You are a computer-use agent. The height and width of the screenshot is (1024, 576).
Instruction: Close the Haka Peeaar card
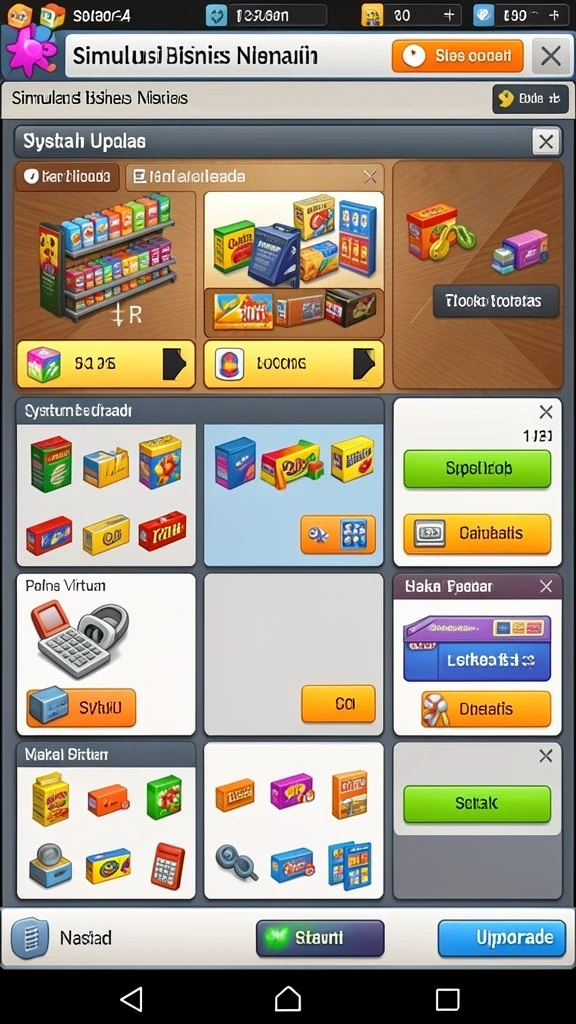click(546, 586)
